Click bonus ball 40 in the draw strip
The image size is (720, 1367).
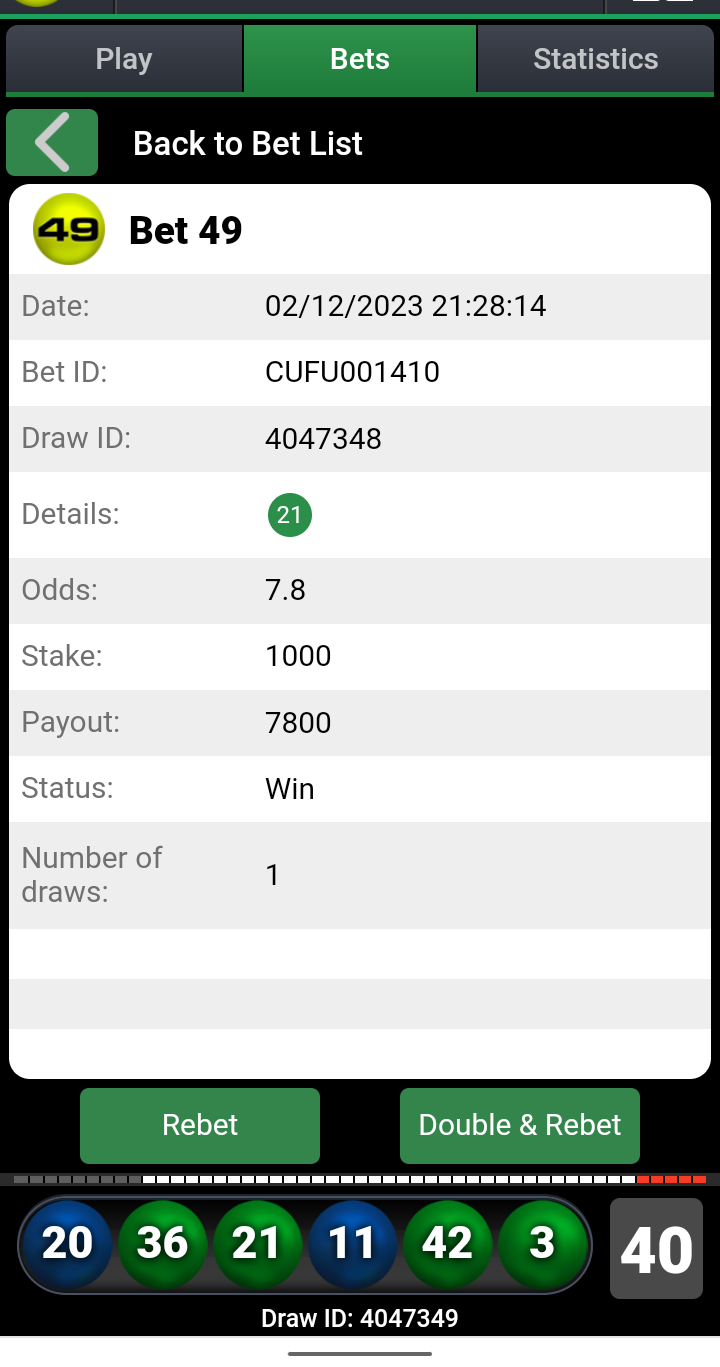point(655,1248)
